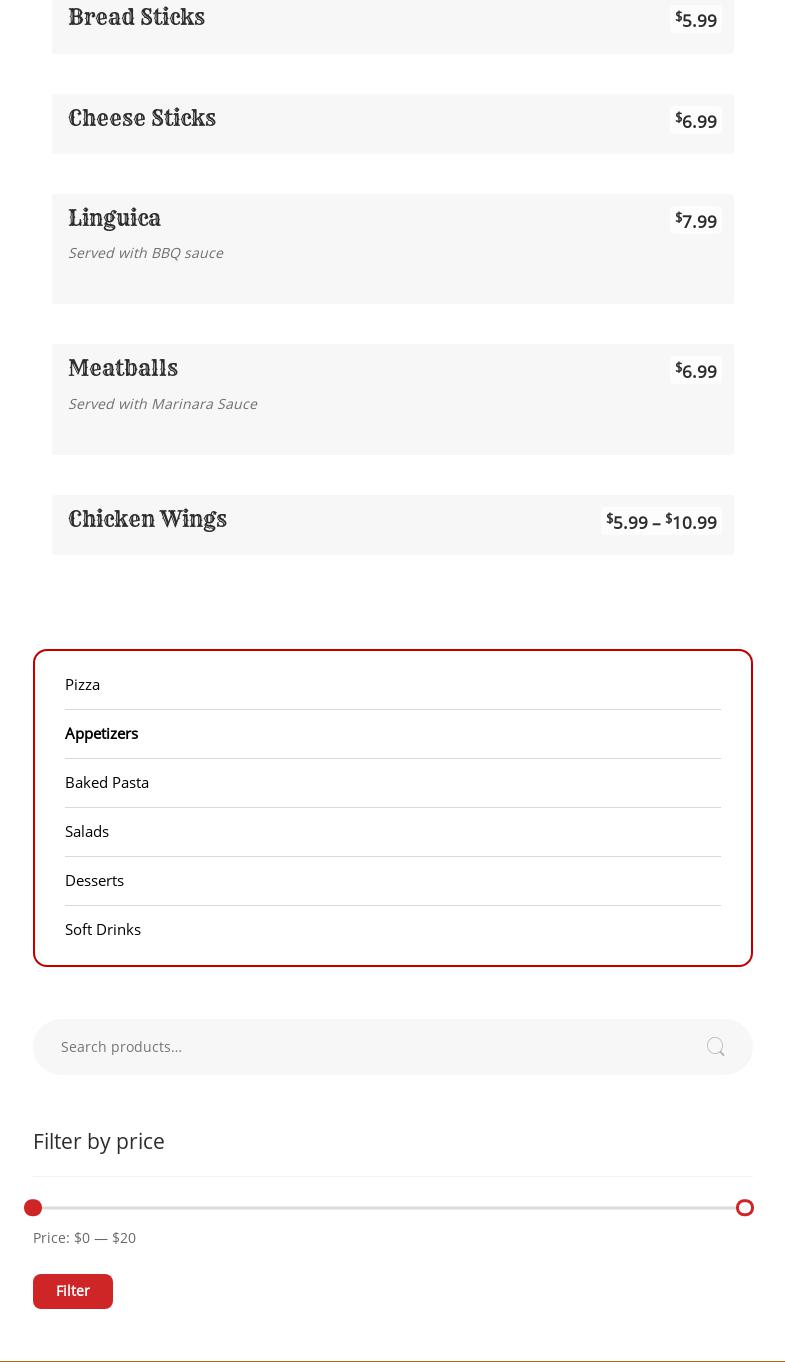Open the Cheese Sticks item

pos(142,119)
